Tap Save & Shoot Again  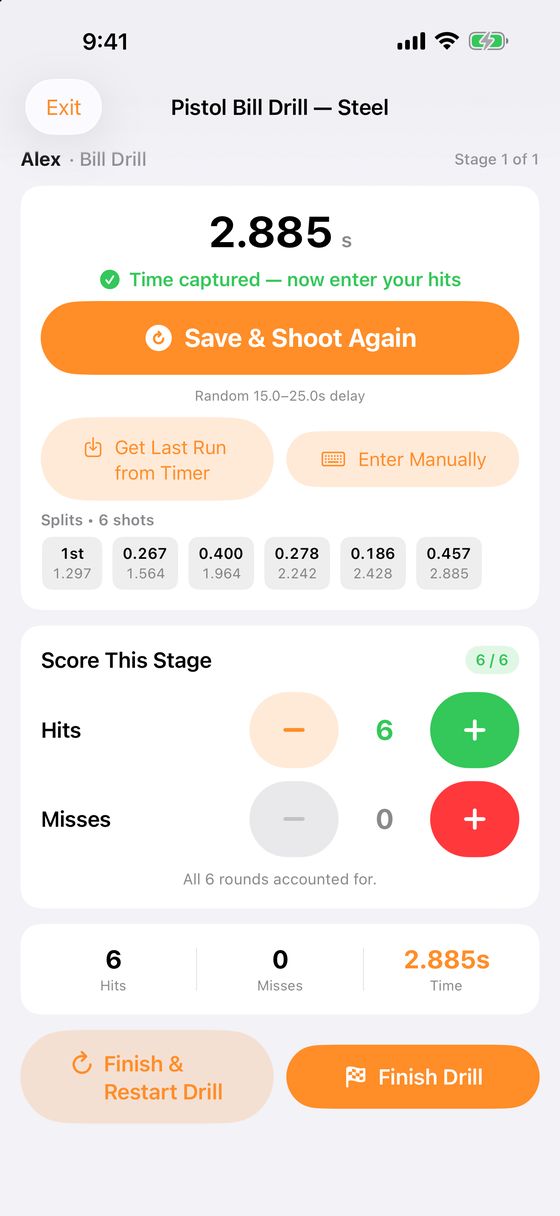coord(280,338)
